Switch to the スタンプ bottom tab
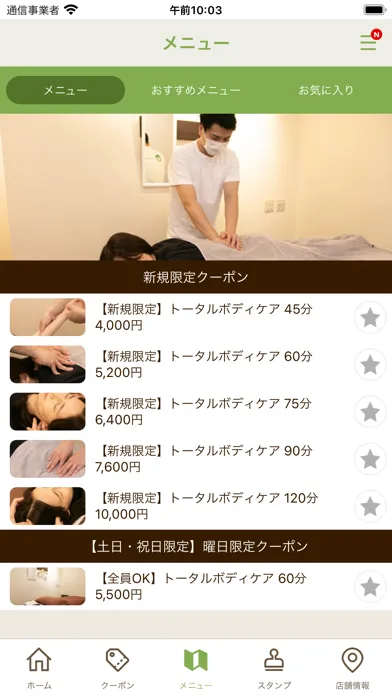Screen dimensions: 392x696 pos(274,668)
